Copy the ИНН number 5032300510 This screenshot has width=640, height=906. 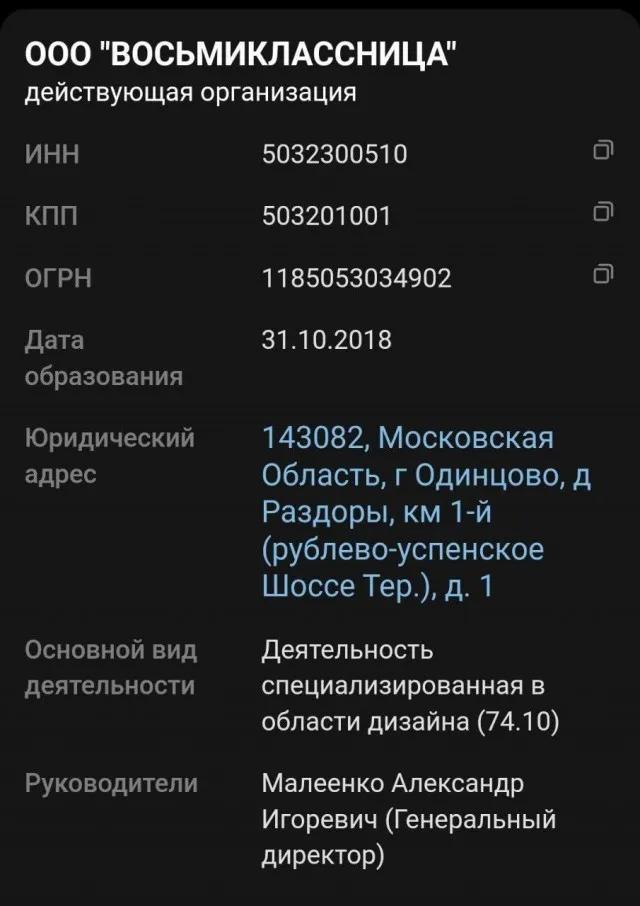[x=603, y=151]
